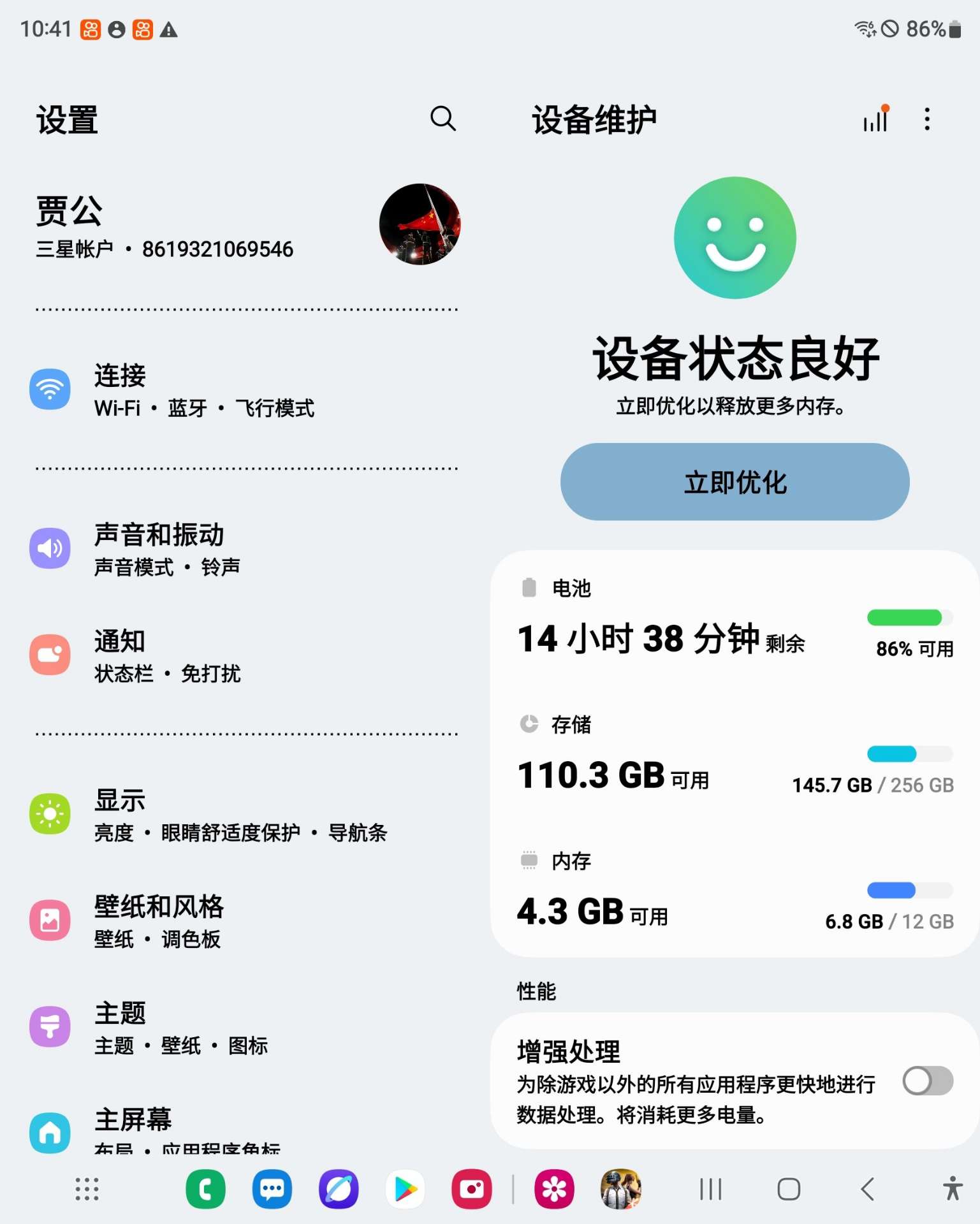Select the 显示 display settings icon
This screenshot has width=980, height=1224.
pyautogui.click(x=50, y=814)
